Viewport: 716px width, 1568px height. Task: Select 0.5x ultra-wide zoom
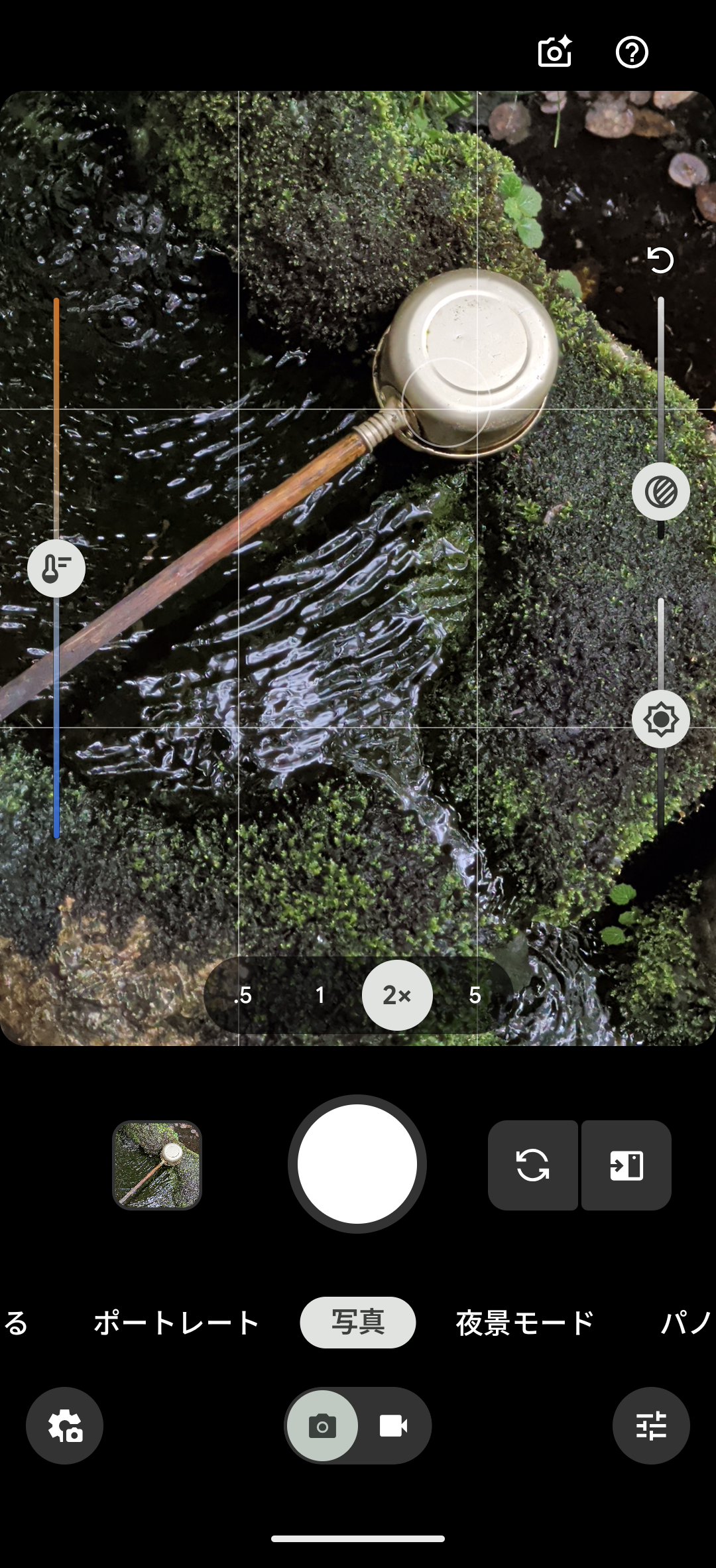click(x=243, y=995)
